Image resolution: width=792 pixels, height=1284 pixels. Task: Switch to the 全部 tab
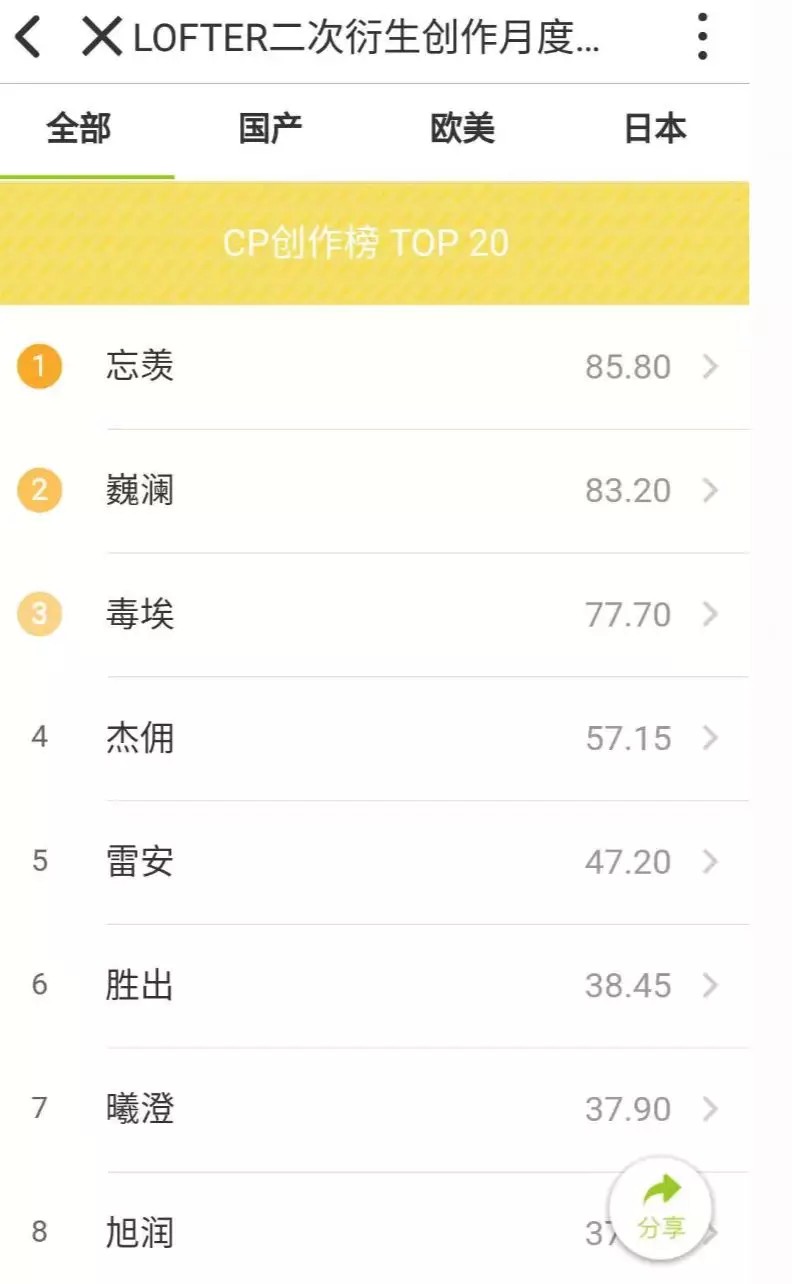point(79,129)
